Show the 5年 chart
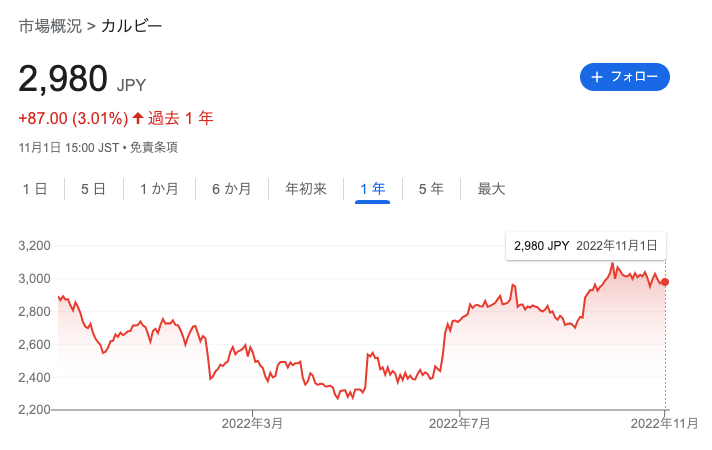 click(431, 188)
